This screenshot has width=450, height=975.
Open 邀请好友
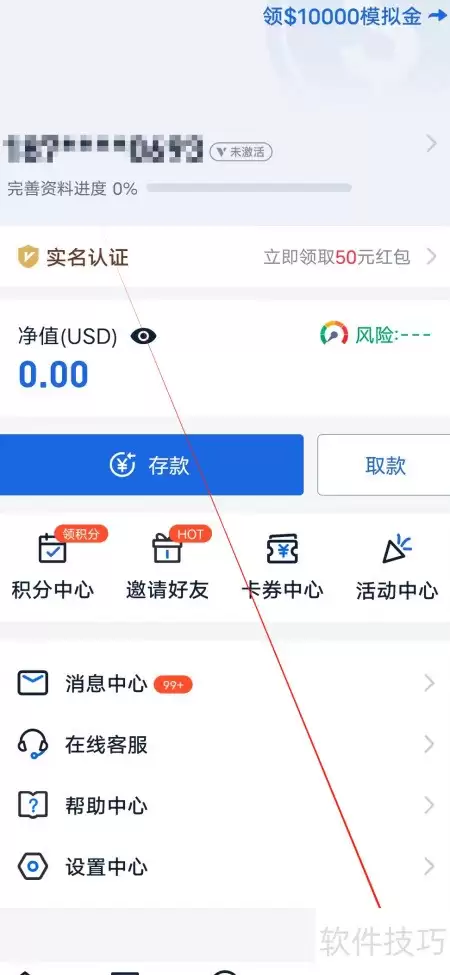168,563
